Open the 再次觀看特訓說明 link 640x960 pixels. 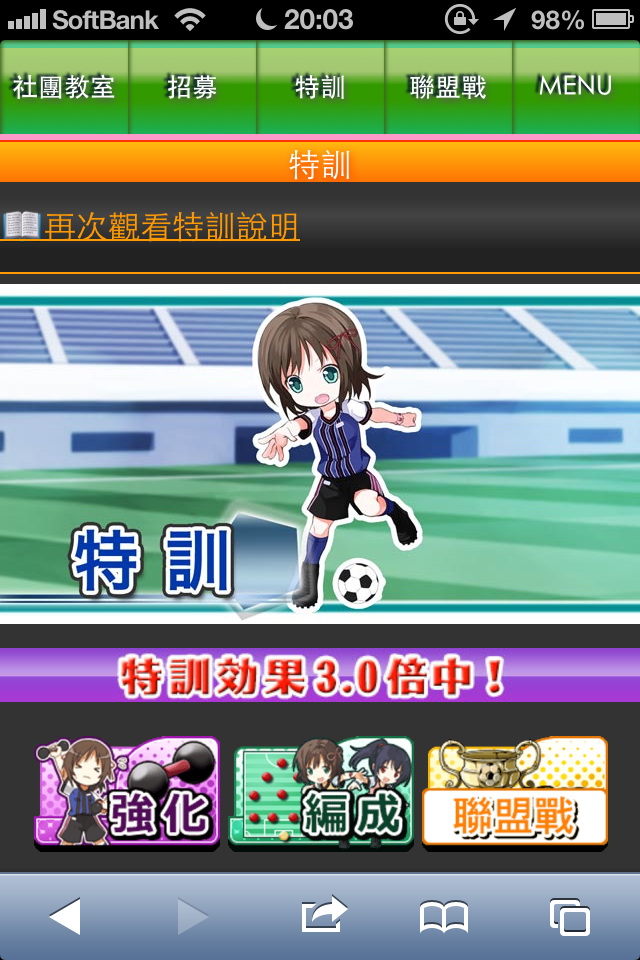click(170, 227)
